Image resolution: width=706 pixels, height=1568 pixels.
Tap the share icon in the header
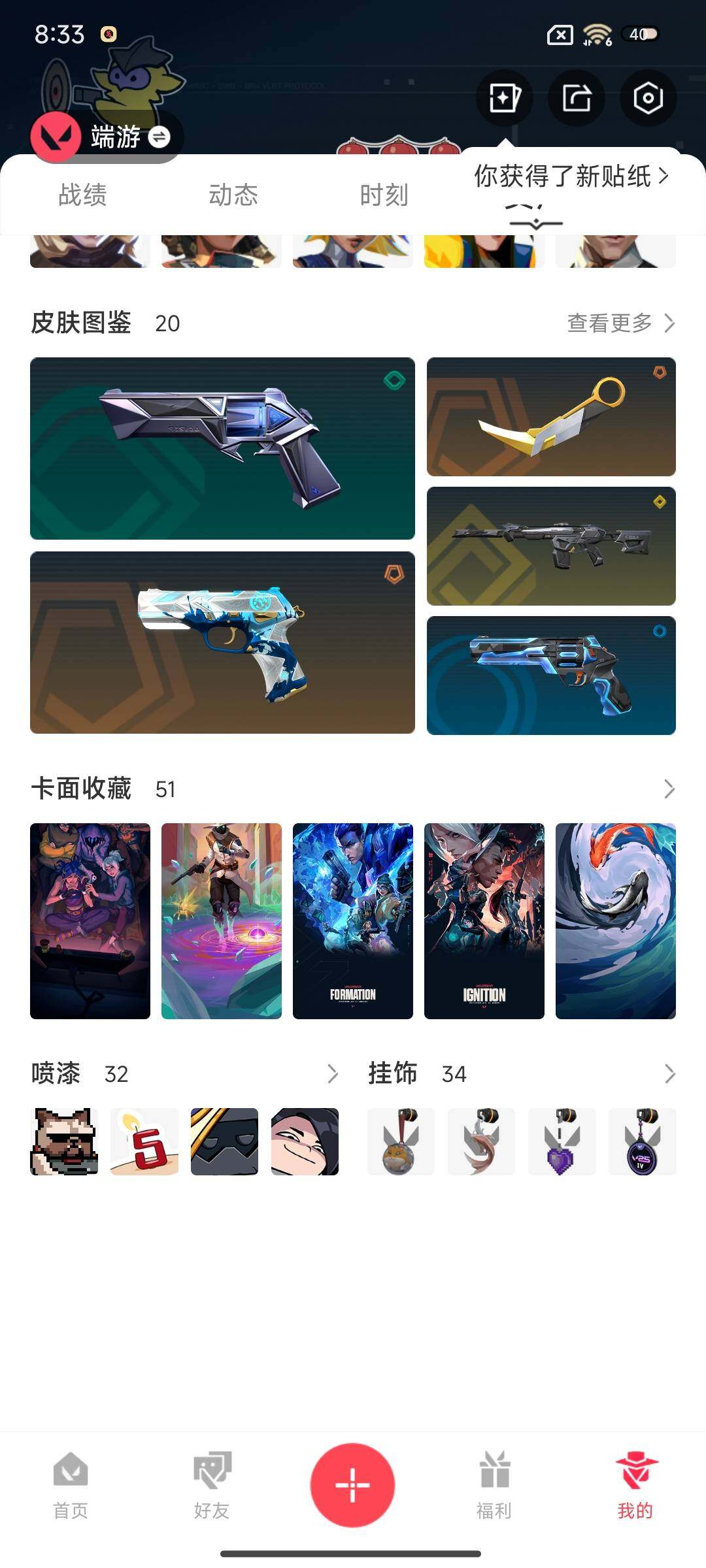pyautogui.click(x=577, y=99)
